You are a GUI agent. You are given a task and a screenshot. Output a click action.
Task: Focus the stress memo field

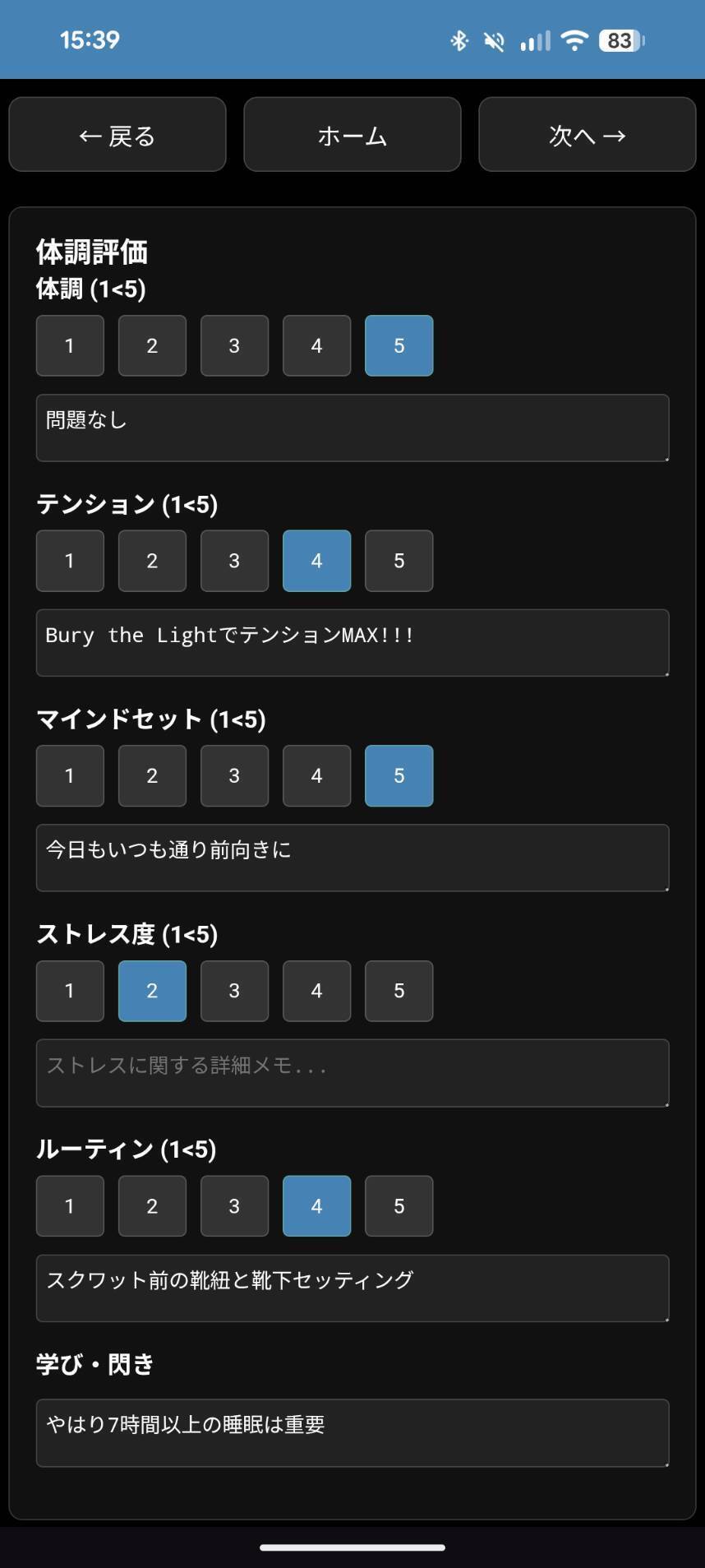tap(352, 1073)
